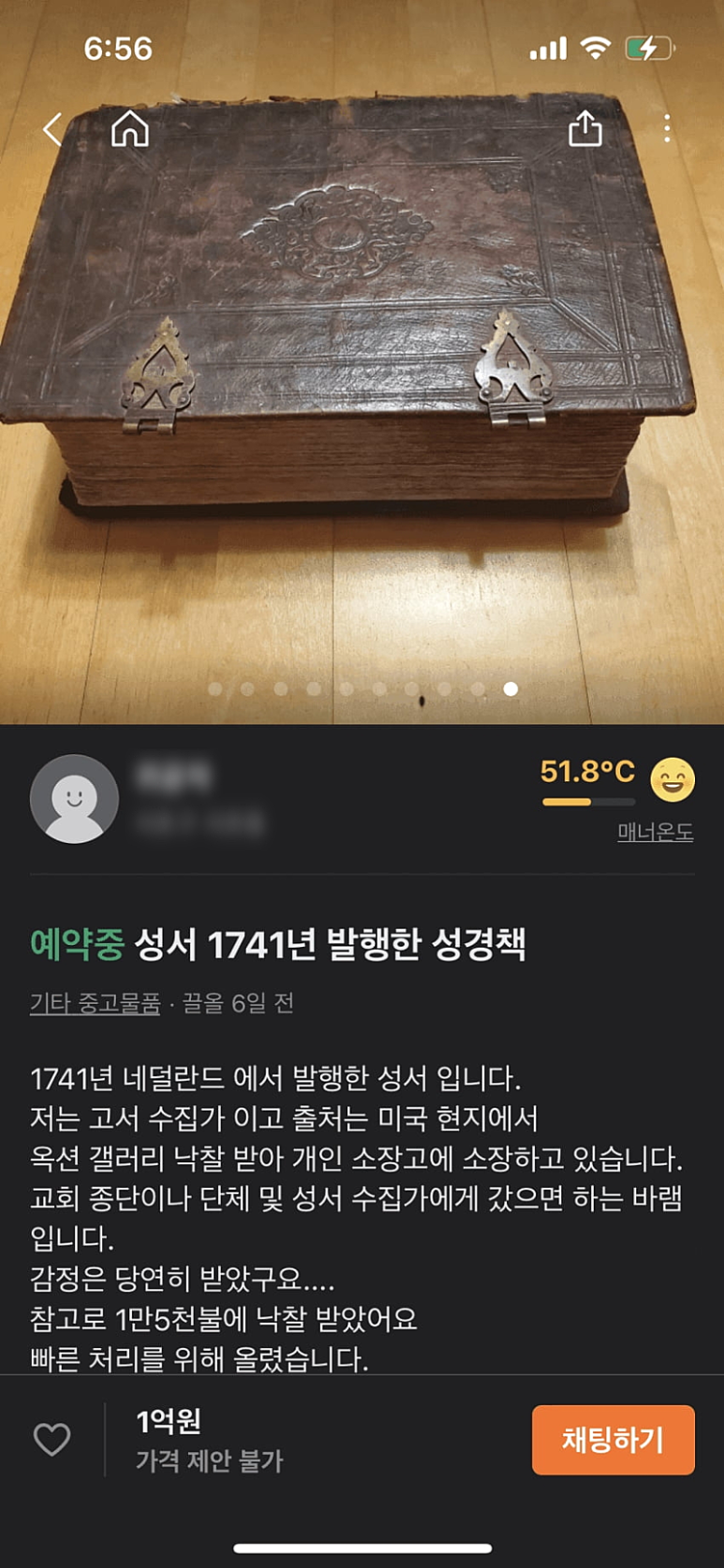Go back using the arrow icon
Viewport: 724px width, 1568px height.
click(x=52, y=129)
